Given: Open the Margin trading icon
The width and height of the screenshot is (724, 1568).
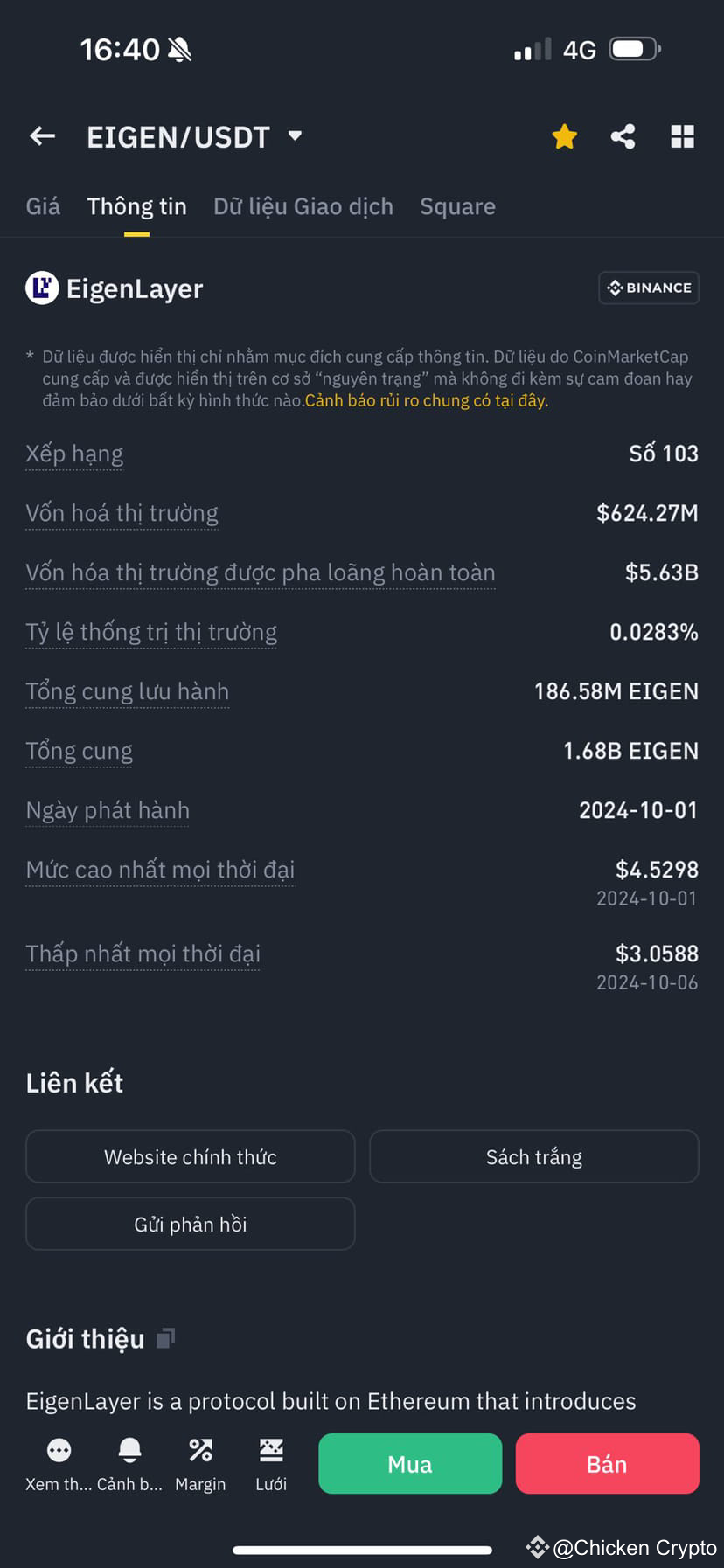Looking at the screenshot, I should coord(200,1463).
